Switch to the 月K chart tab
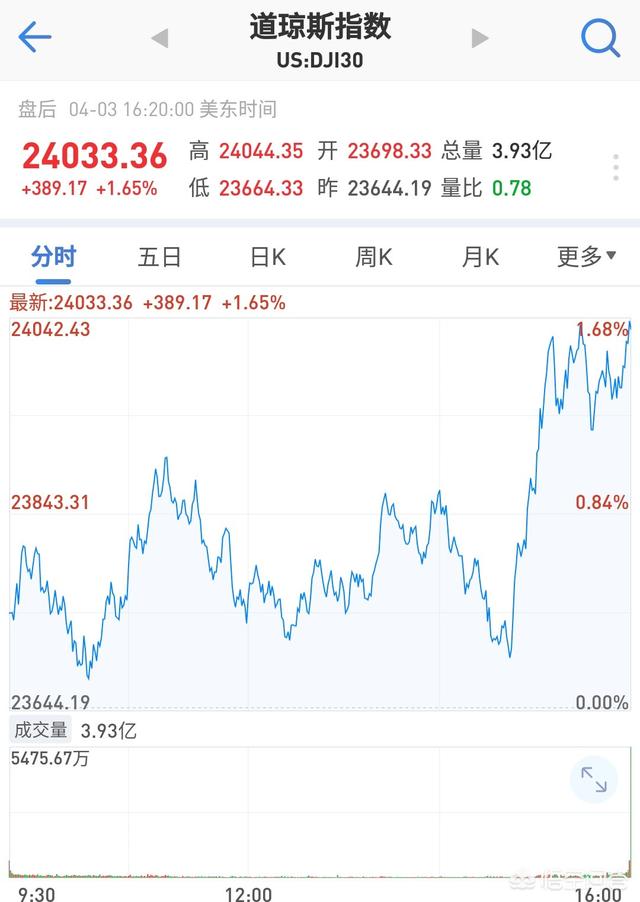 pos(480,257)
